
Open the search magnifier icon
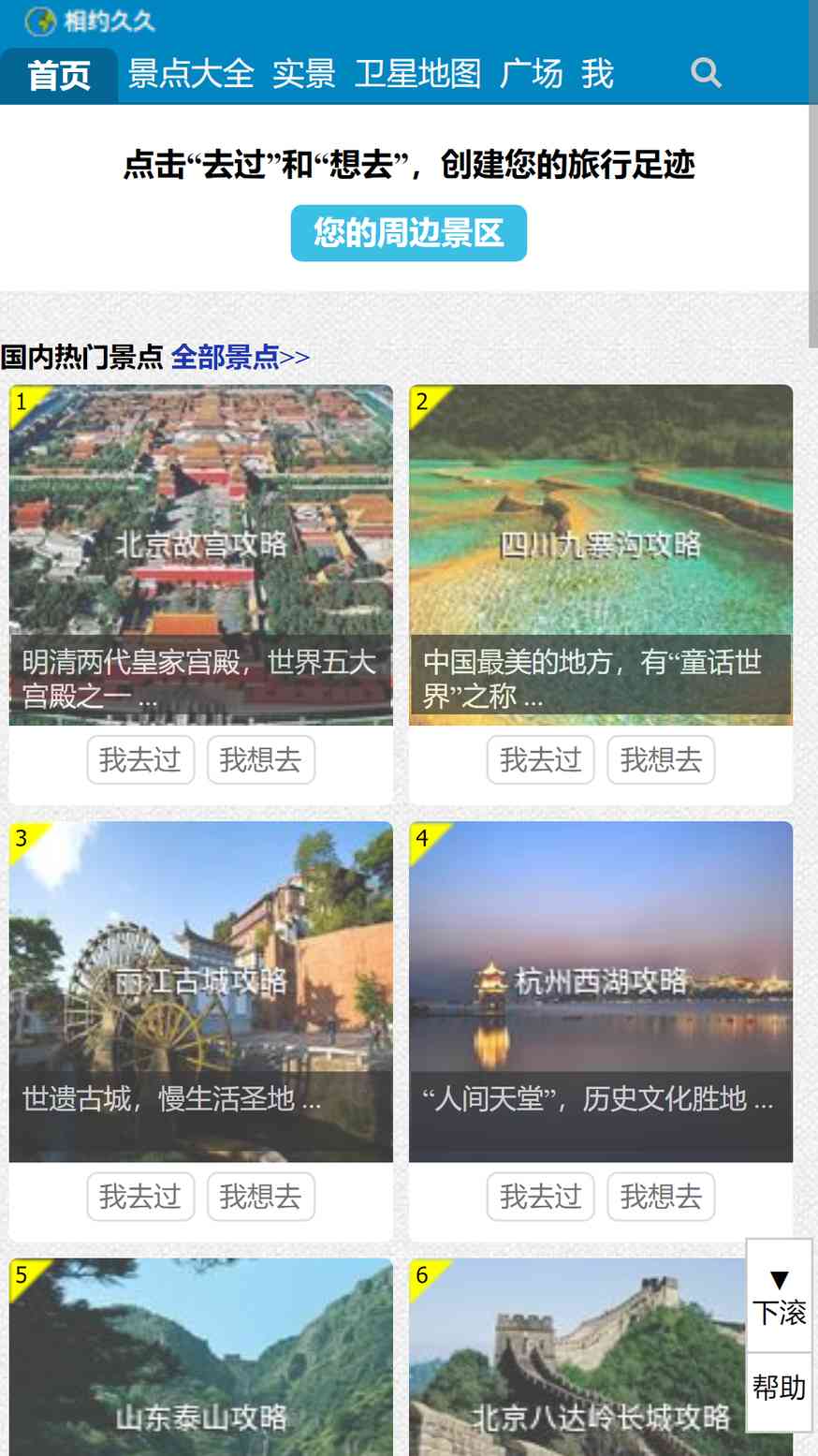(706, 73)
